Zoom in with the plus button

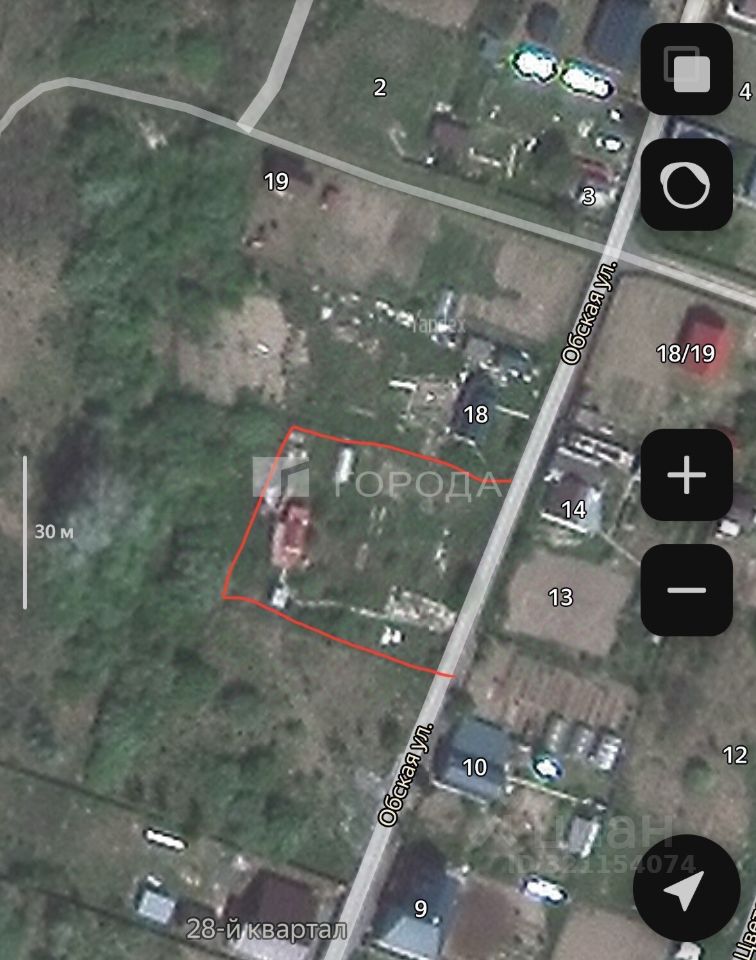(686, 475)
